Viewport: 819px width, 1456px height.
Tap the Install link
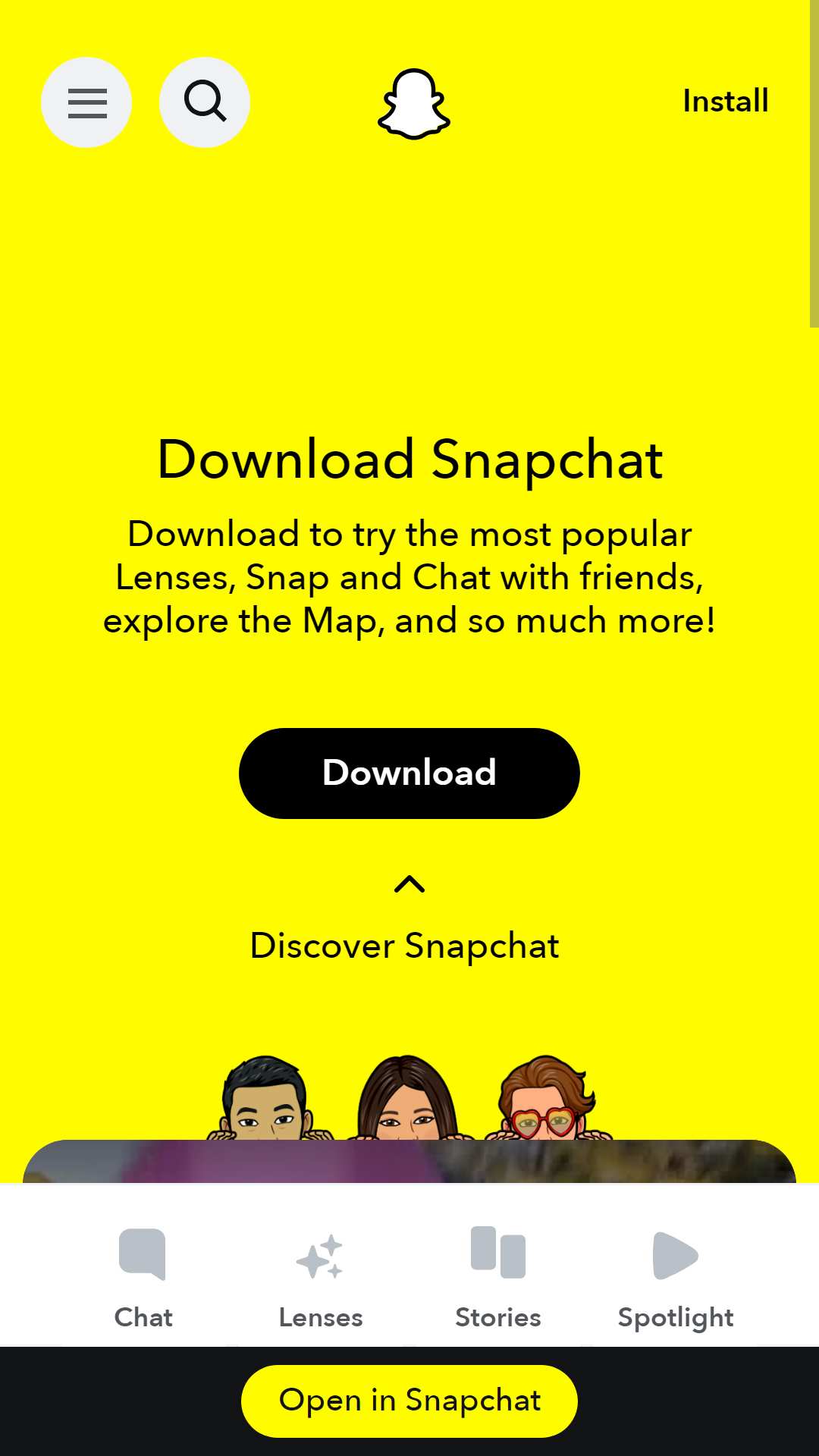pyautogui.click(x=726, y=101)
